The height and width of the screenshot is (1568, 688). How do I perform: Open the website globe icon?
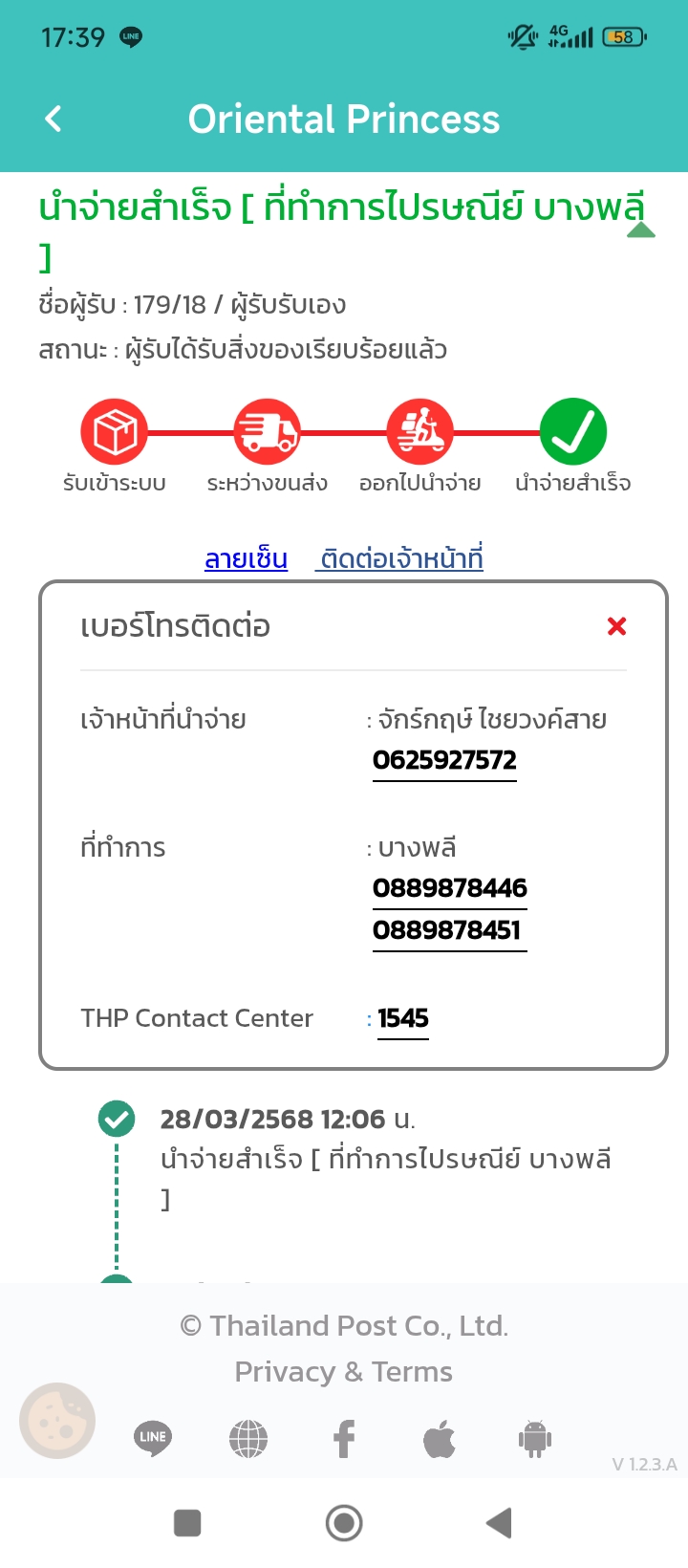tap(248, 1438)
